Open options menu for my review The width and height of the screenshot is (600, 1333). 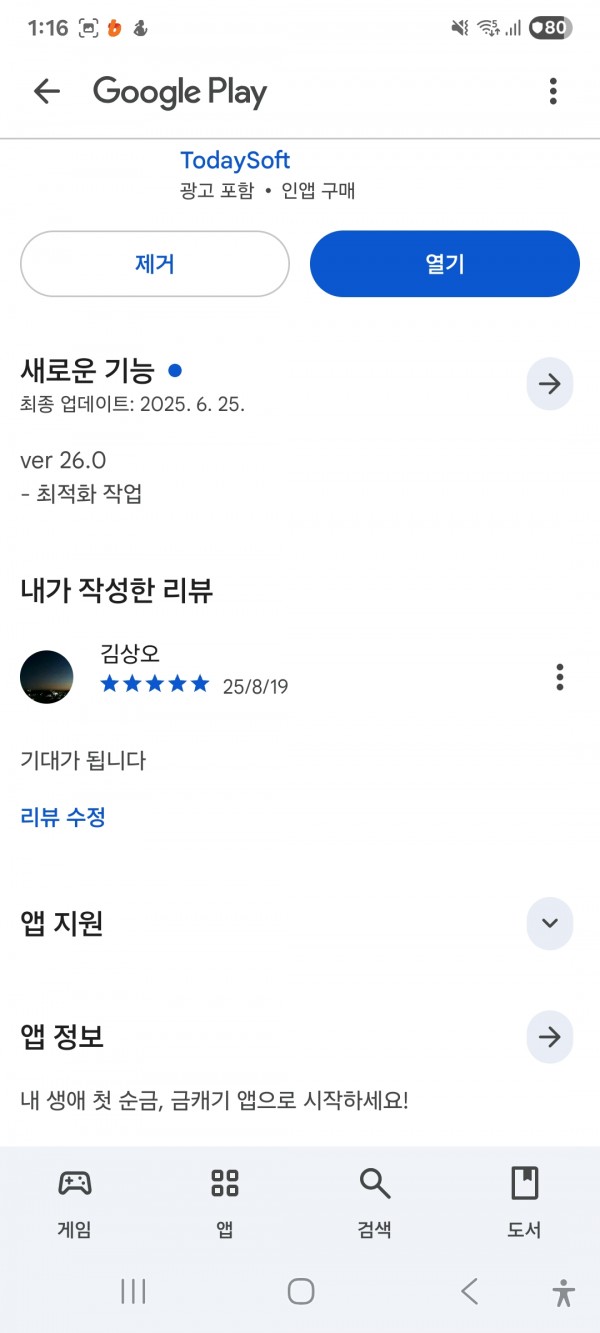point(559,677)
